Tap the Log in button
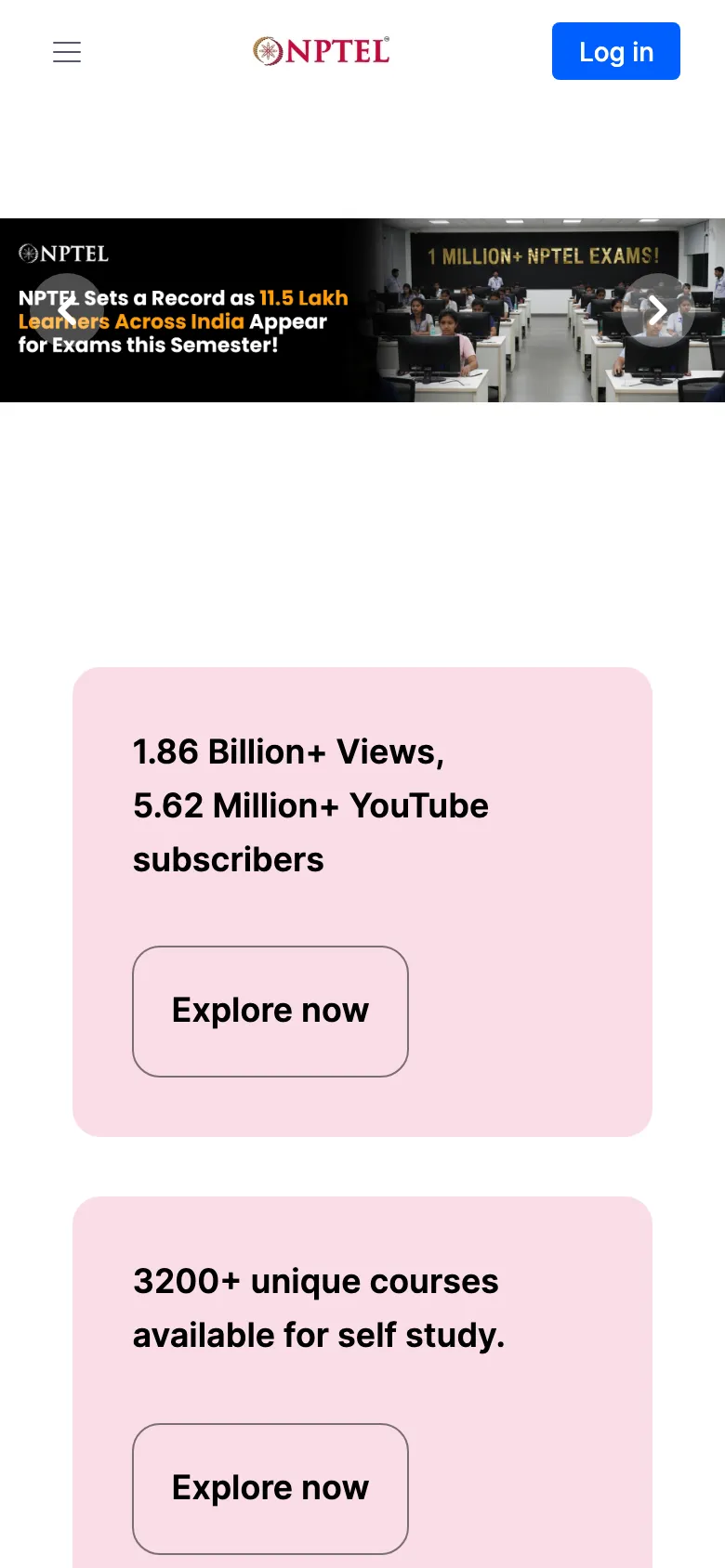 point(615,51)
